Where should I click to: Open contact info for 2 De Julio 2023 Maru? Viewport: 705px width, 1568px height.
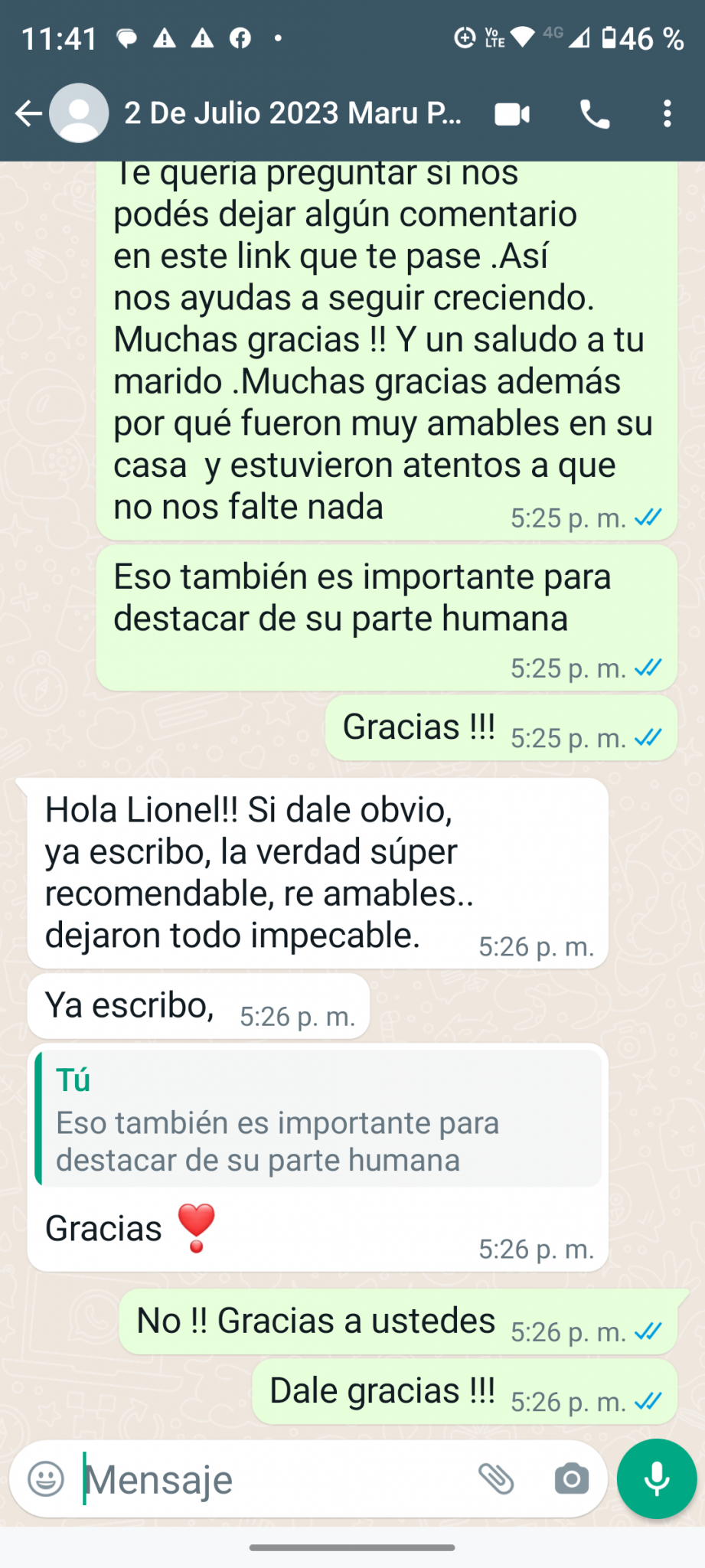(x=292, y=113)
